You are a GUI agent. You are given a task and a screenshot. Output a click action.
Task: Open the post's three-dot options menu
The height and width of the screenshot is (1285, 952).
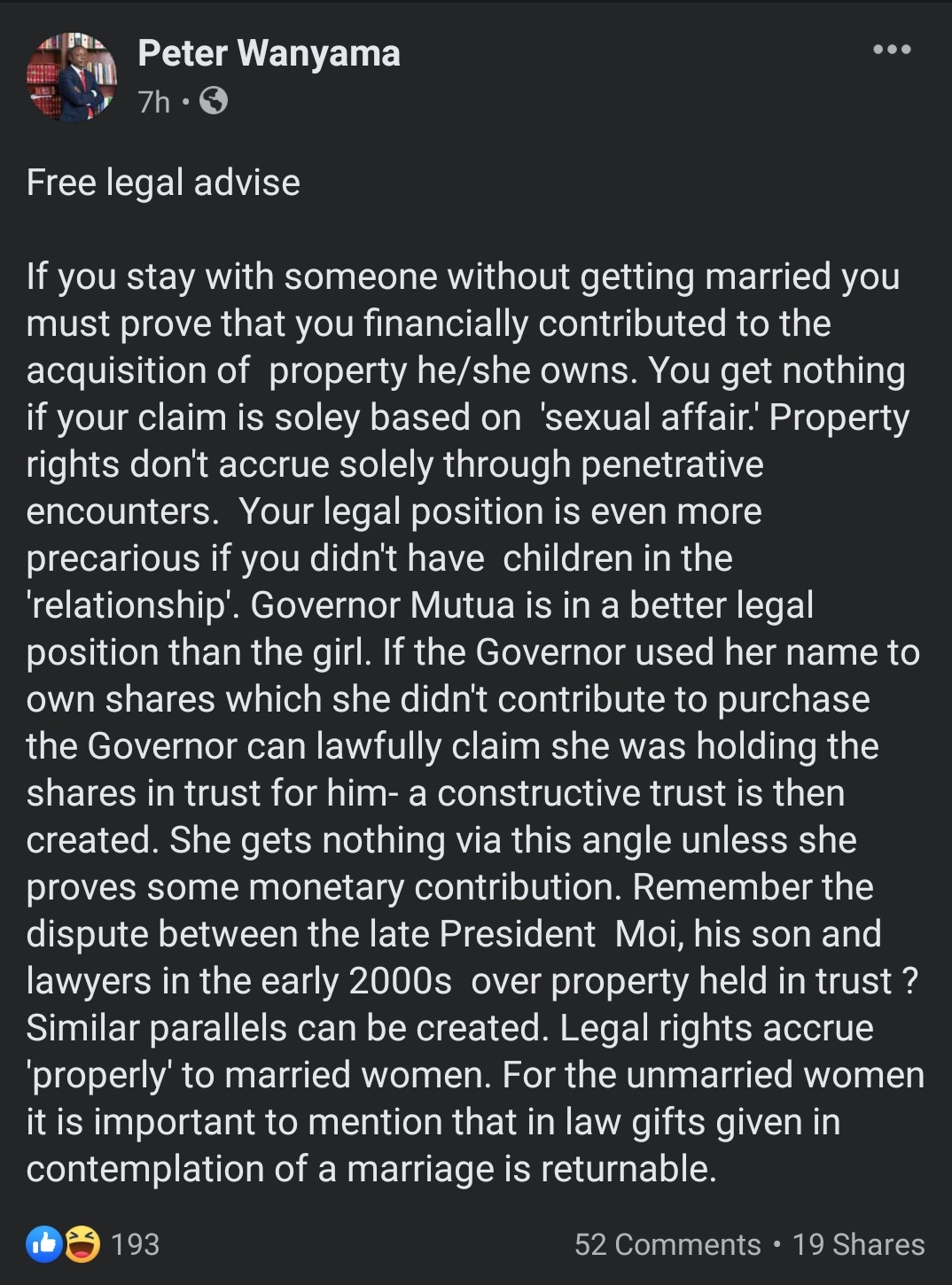pyautogui.click(x=892, y=50)
